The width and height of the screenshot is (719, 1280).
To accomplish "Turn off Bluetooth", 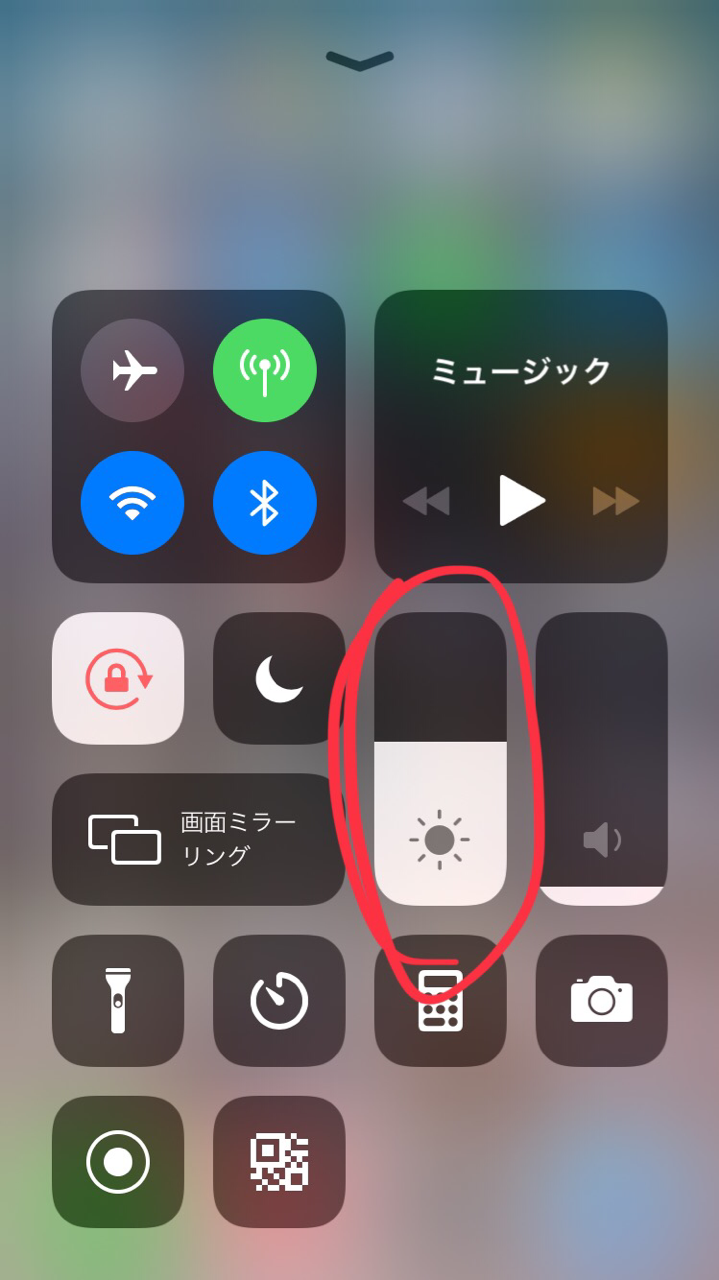I will click(x=265, y=503).
